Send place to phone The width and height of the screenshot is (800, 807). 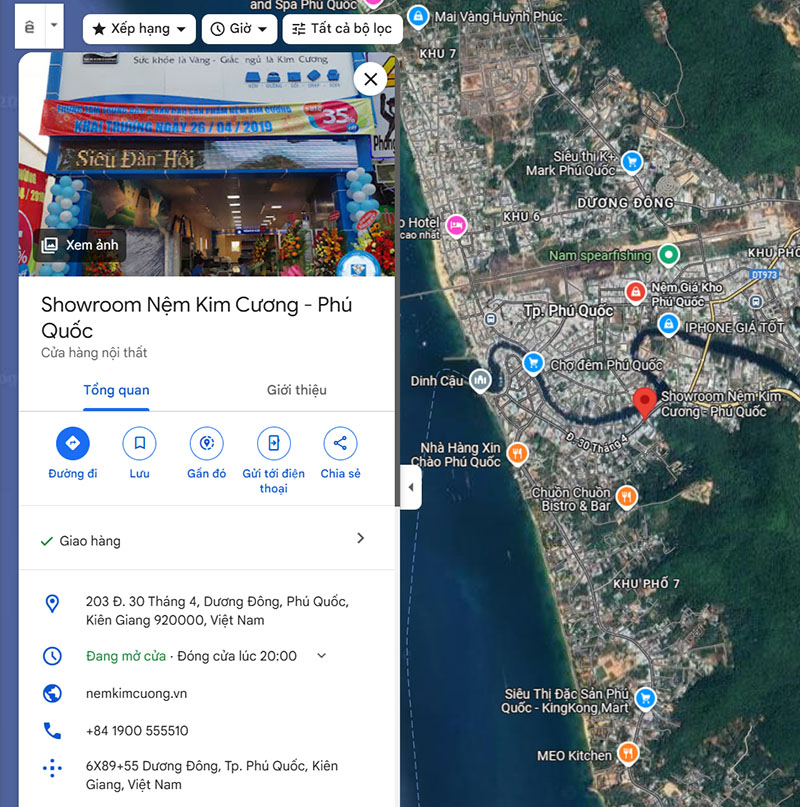(273, 443)
